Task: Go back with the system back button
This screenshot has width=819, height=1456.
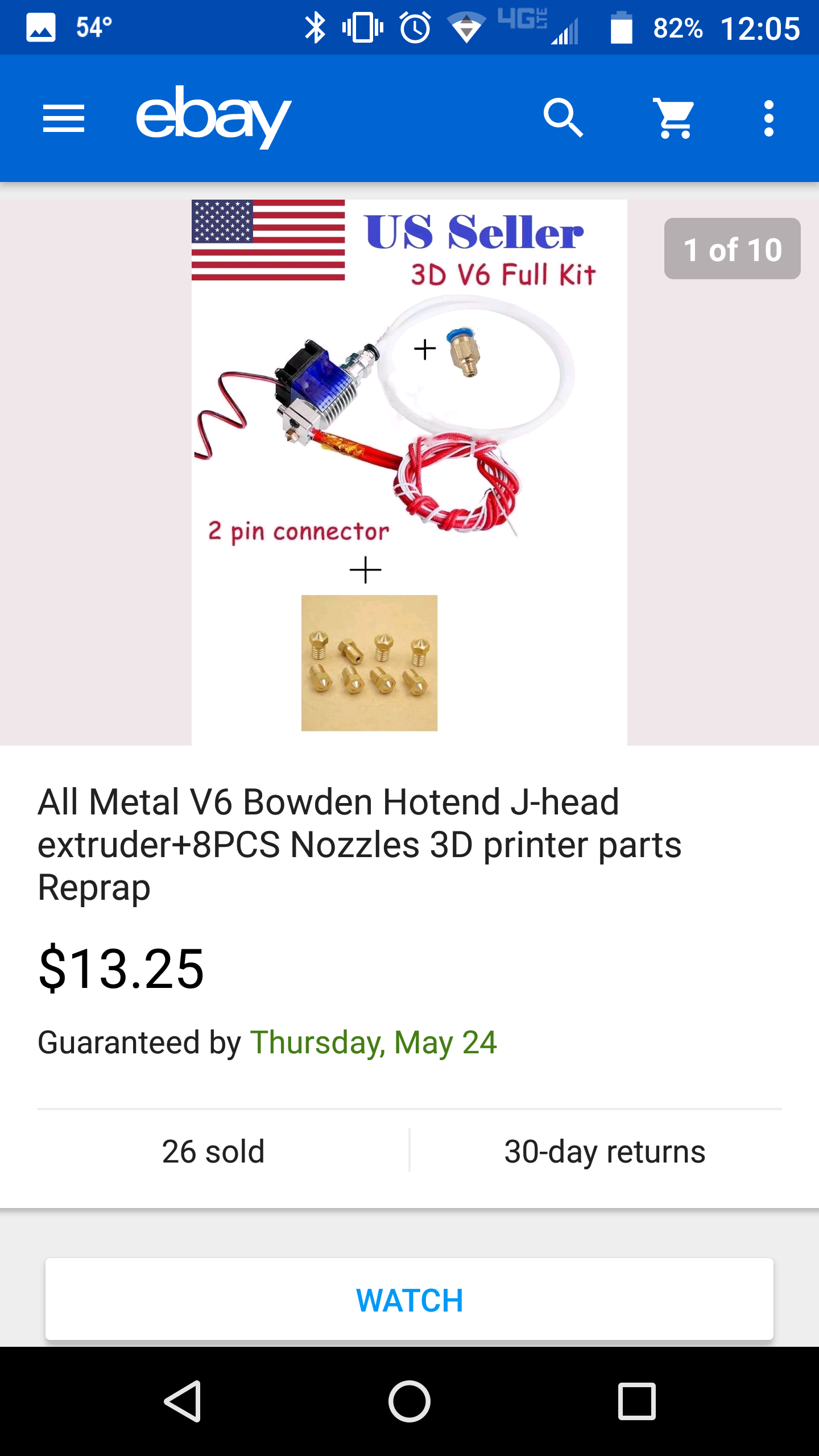Action: (183, 1401)
